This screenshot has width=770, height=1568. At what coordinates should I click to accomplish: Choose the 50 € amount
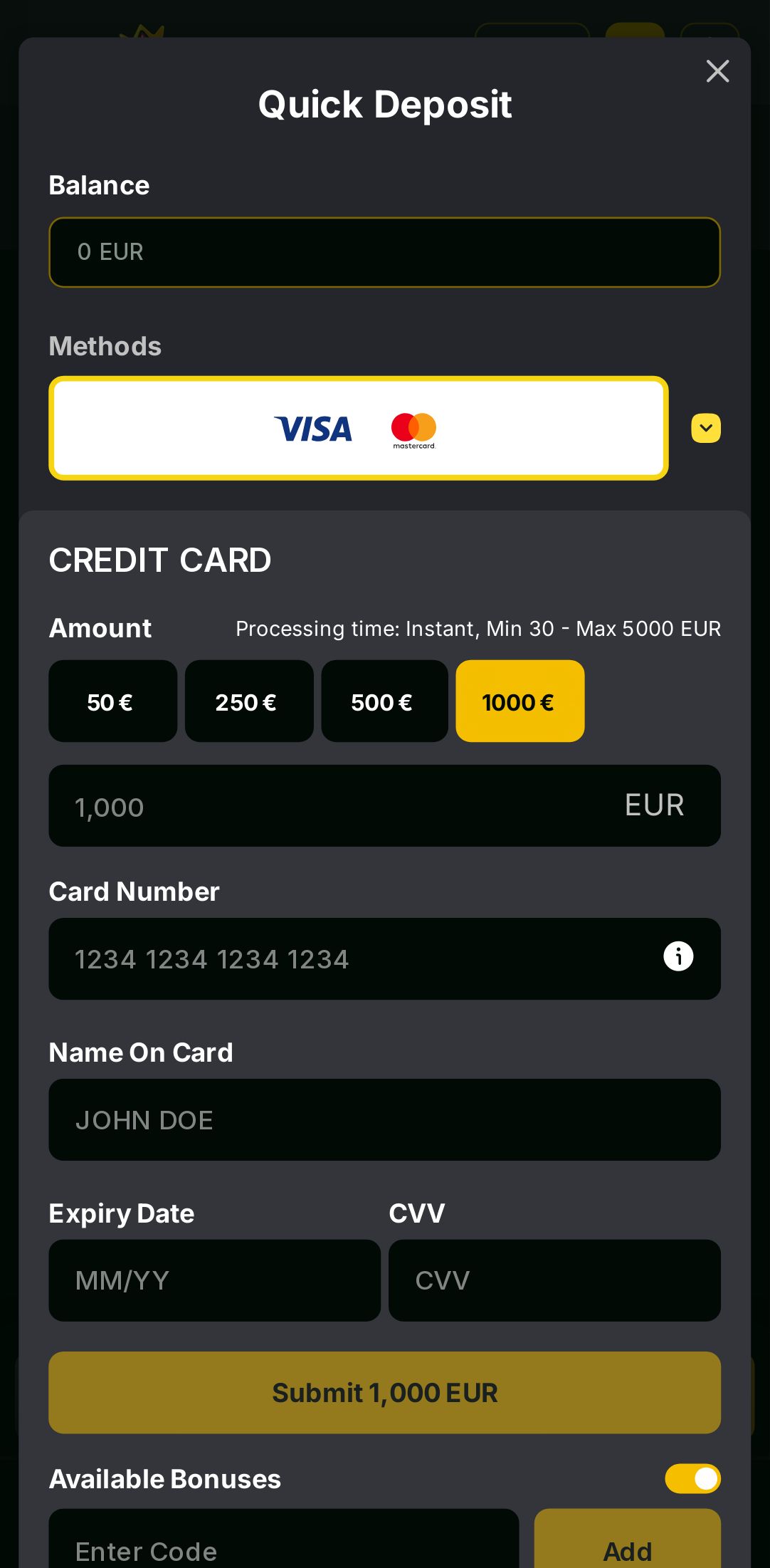coord(112,701)
